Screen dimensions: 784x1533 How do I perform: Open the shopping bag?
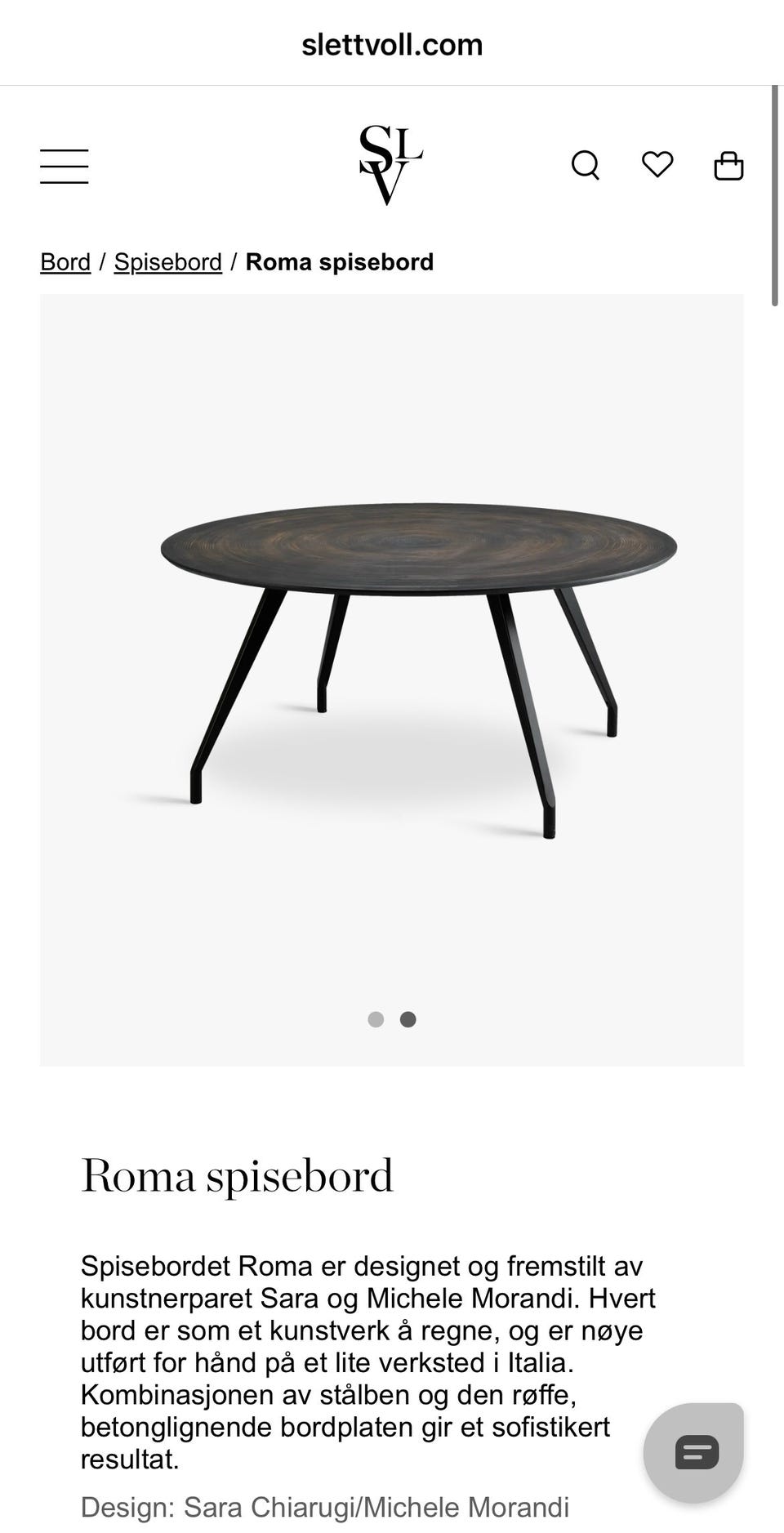728,166
